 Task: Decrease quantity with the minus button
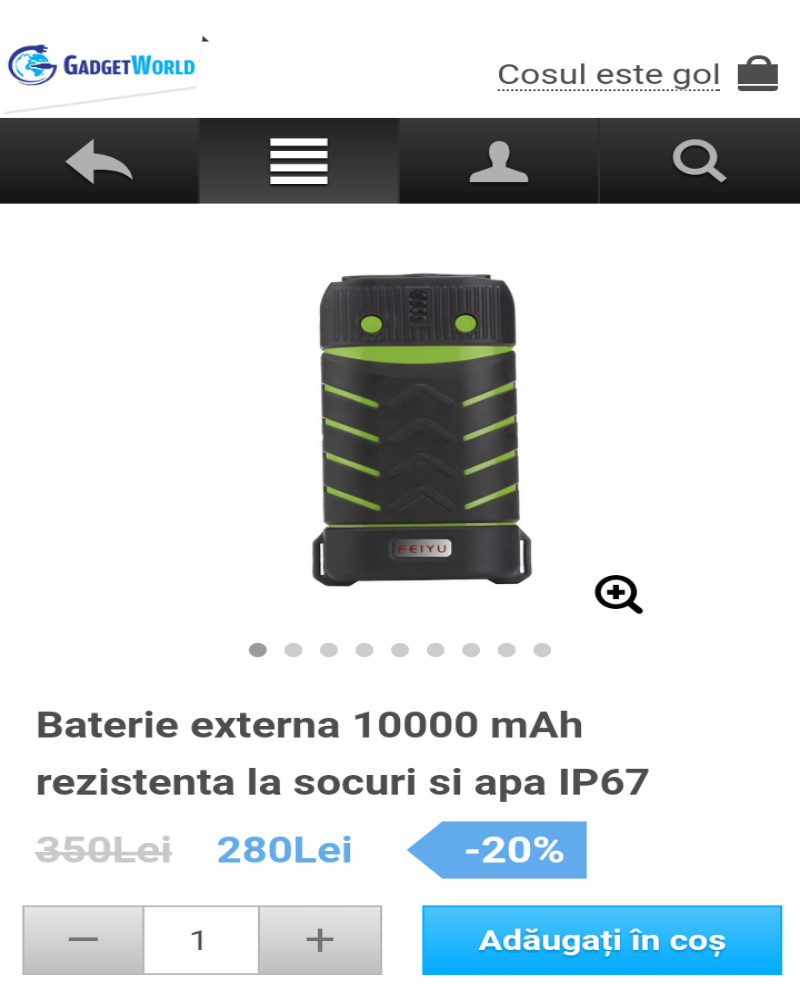coord(84,940)
